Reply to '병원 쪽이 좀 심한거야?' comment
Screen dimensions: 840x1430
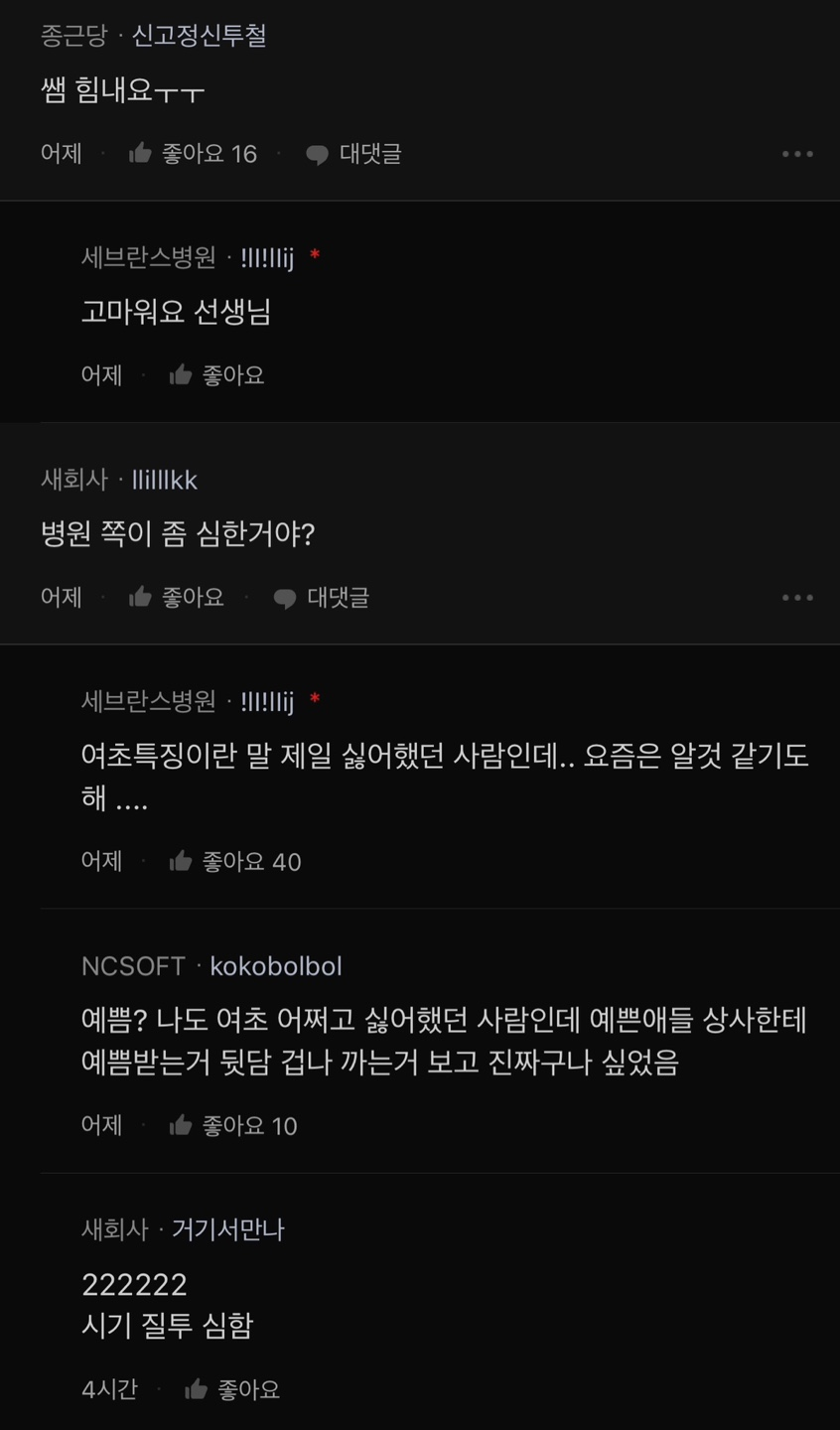[x=321, y=598]
